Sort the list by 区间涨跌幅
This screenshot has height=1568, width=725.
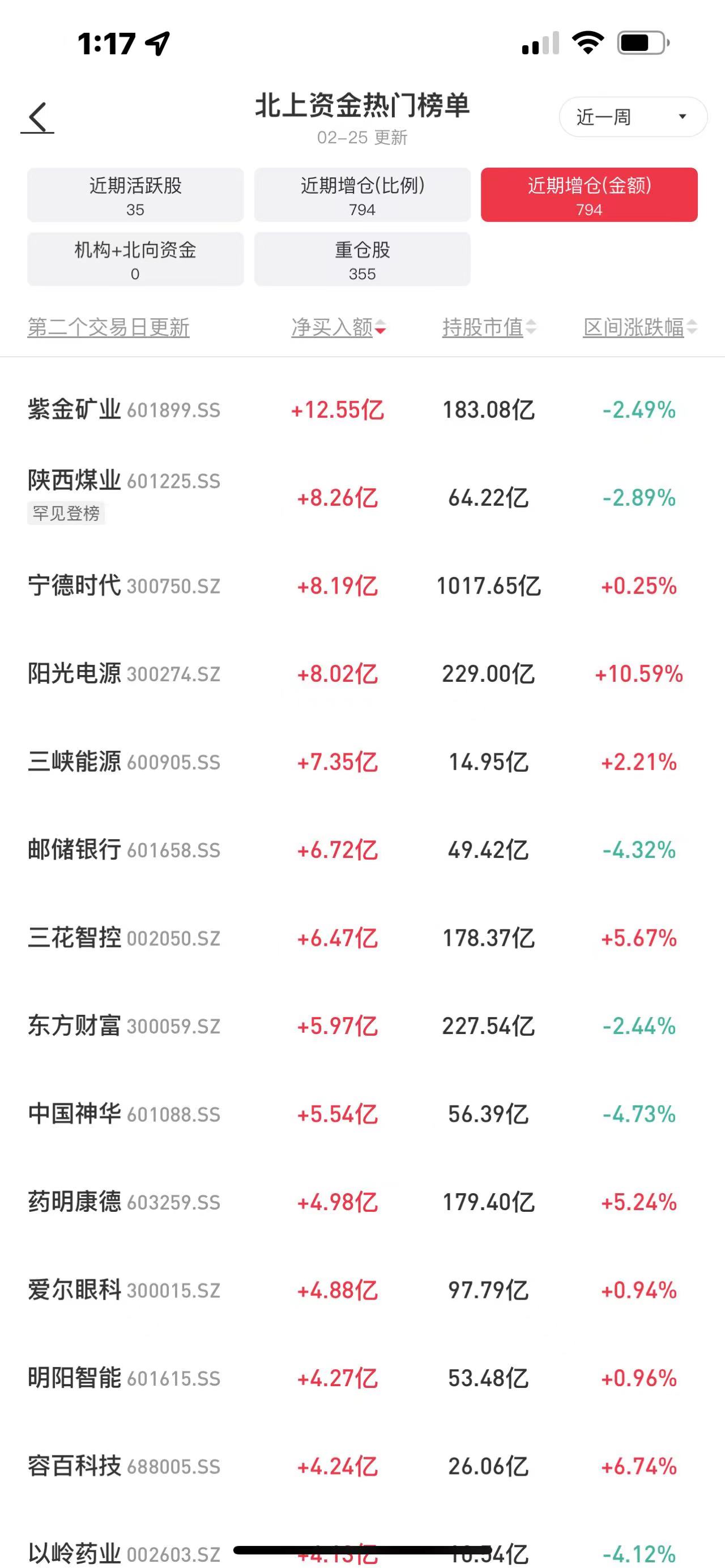641,327
